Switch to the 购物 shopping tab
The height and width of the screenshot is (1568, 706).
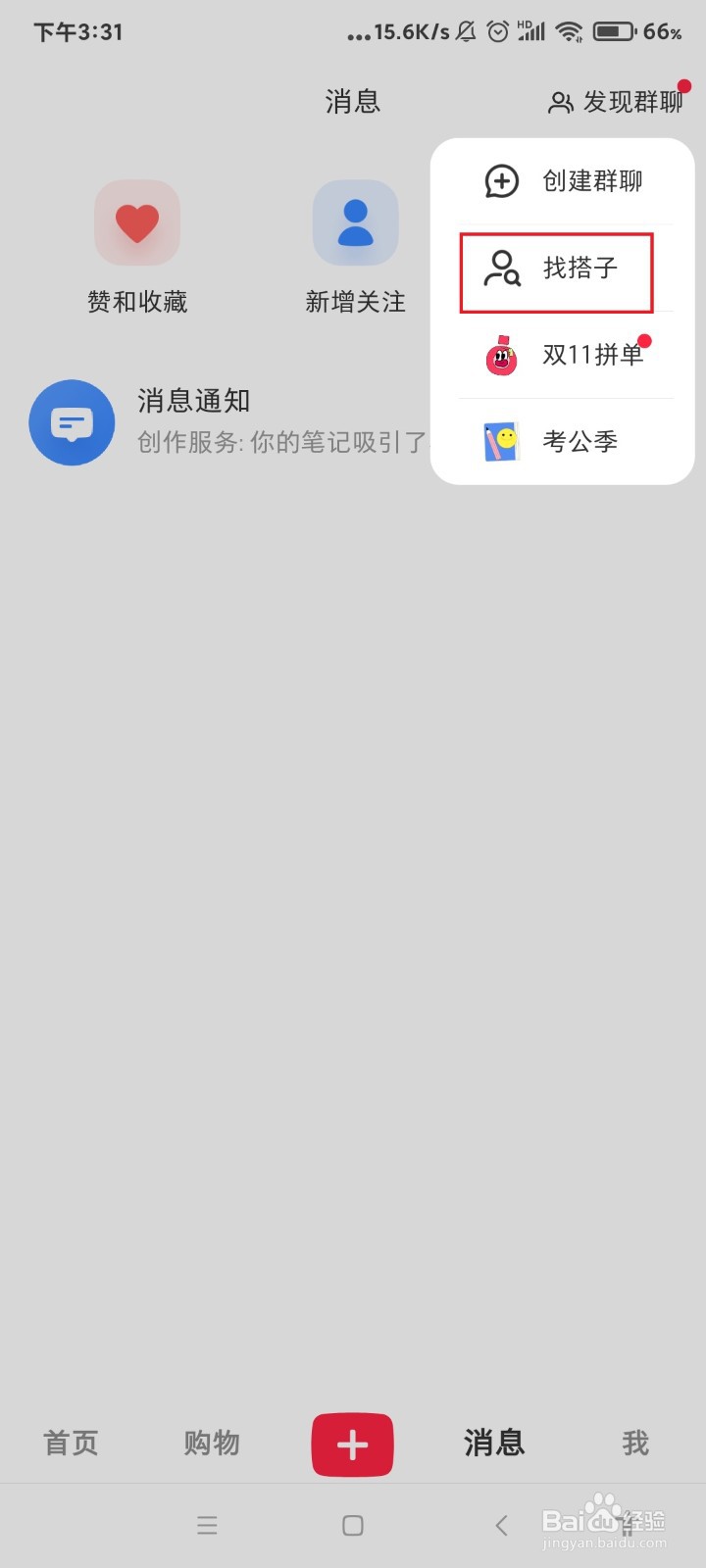210,1444
